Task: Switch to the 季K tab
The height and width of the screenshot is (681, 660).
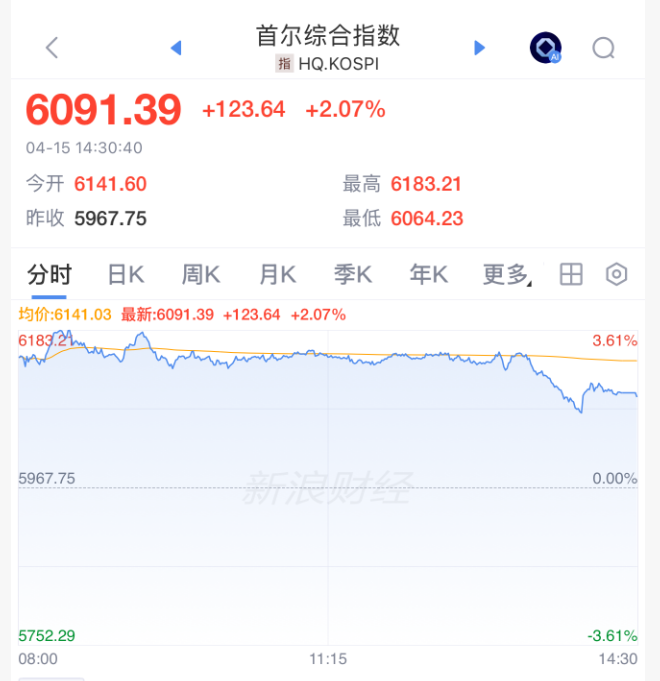Action: tap(353, 275)
